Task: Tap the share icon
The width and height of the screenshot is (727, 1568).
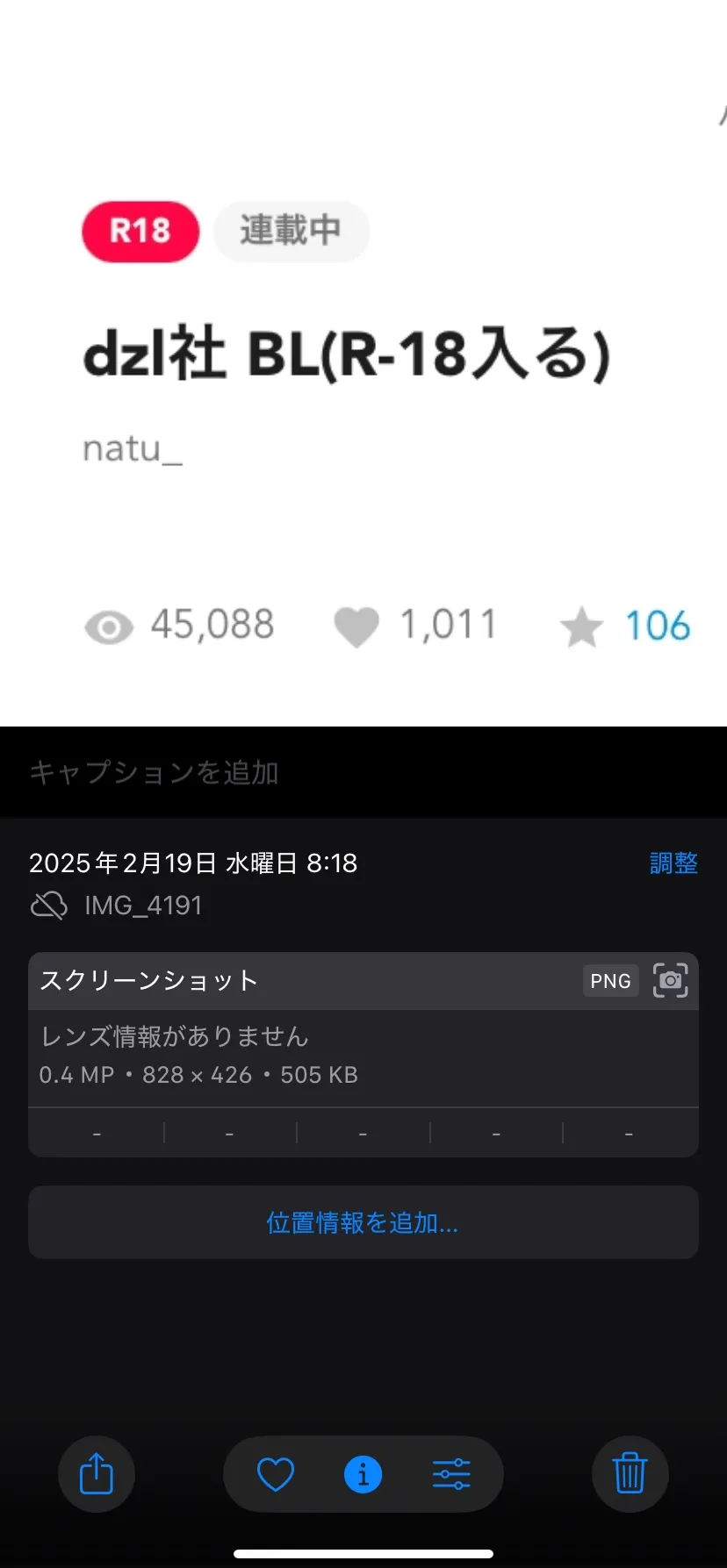Action: point(97,1474)
